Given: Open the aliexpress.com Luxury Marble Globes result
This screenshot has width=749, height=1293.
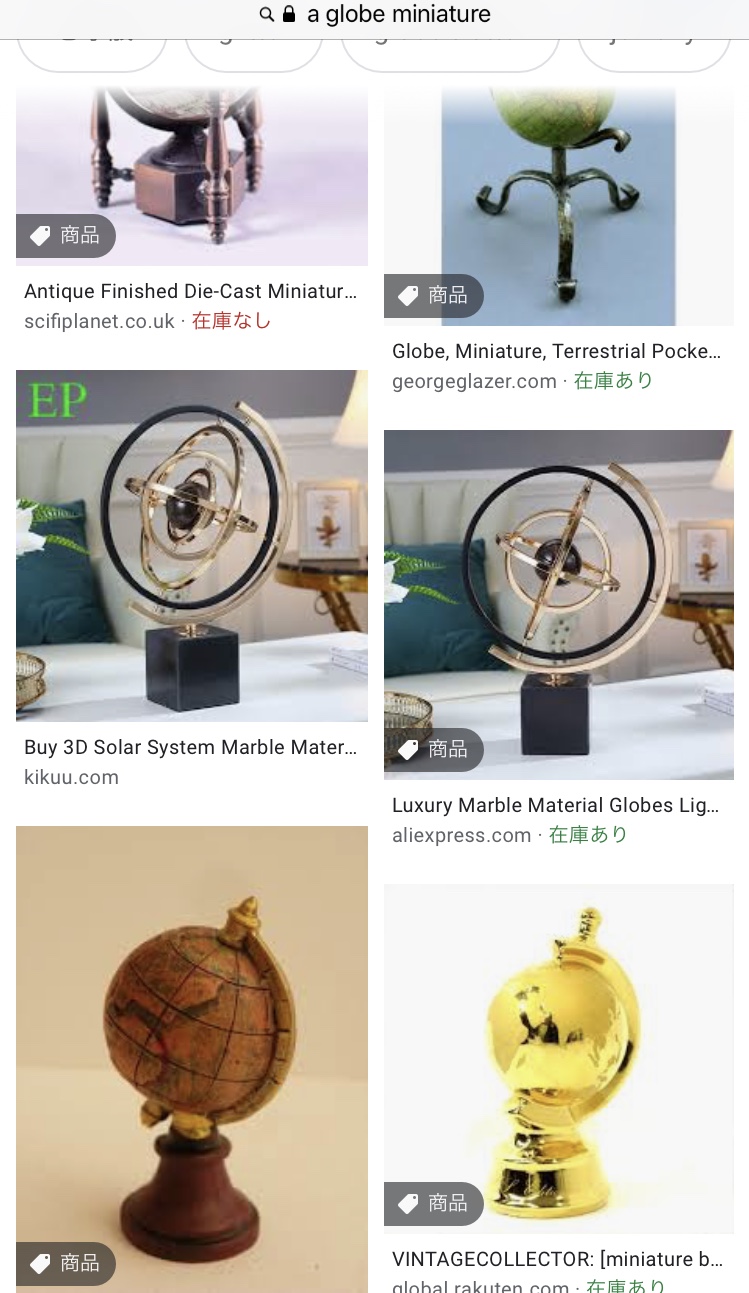Looking at the screenshot, I should (556, 805).
